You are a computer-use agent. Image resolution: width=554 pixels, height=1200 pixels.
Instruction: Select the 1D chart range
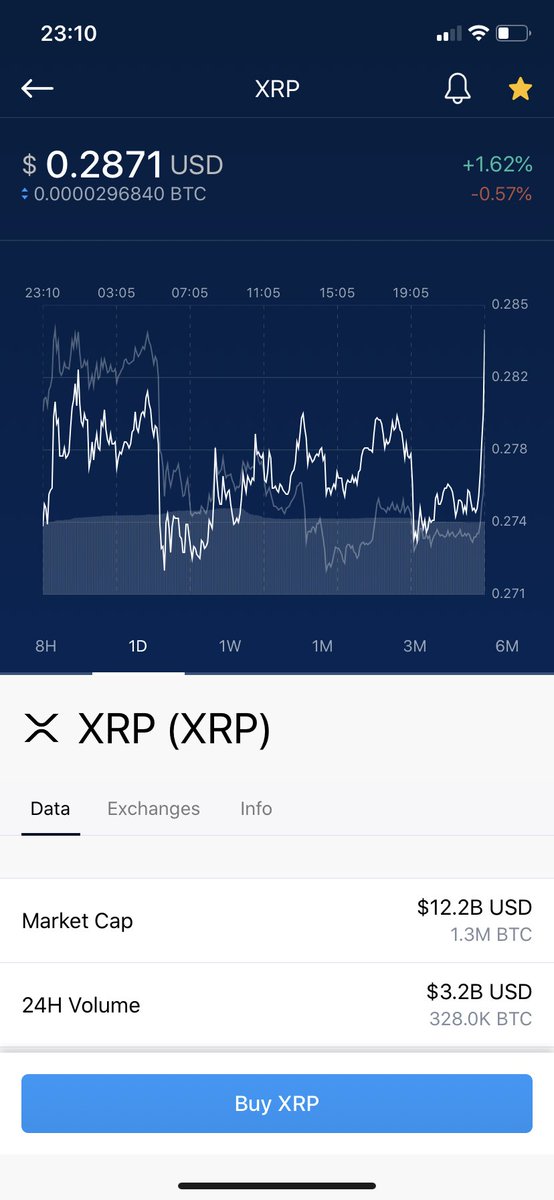(x=138, y=646)
